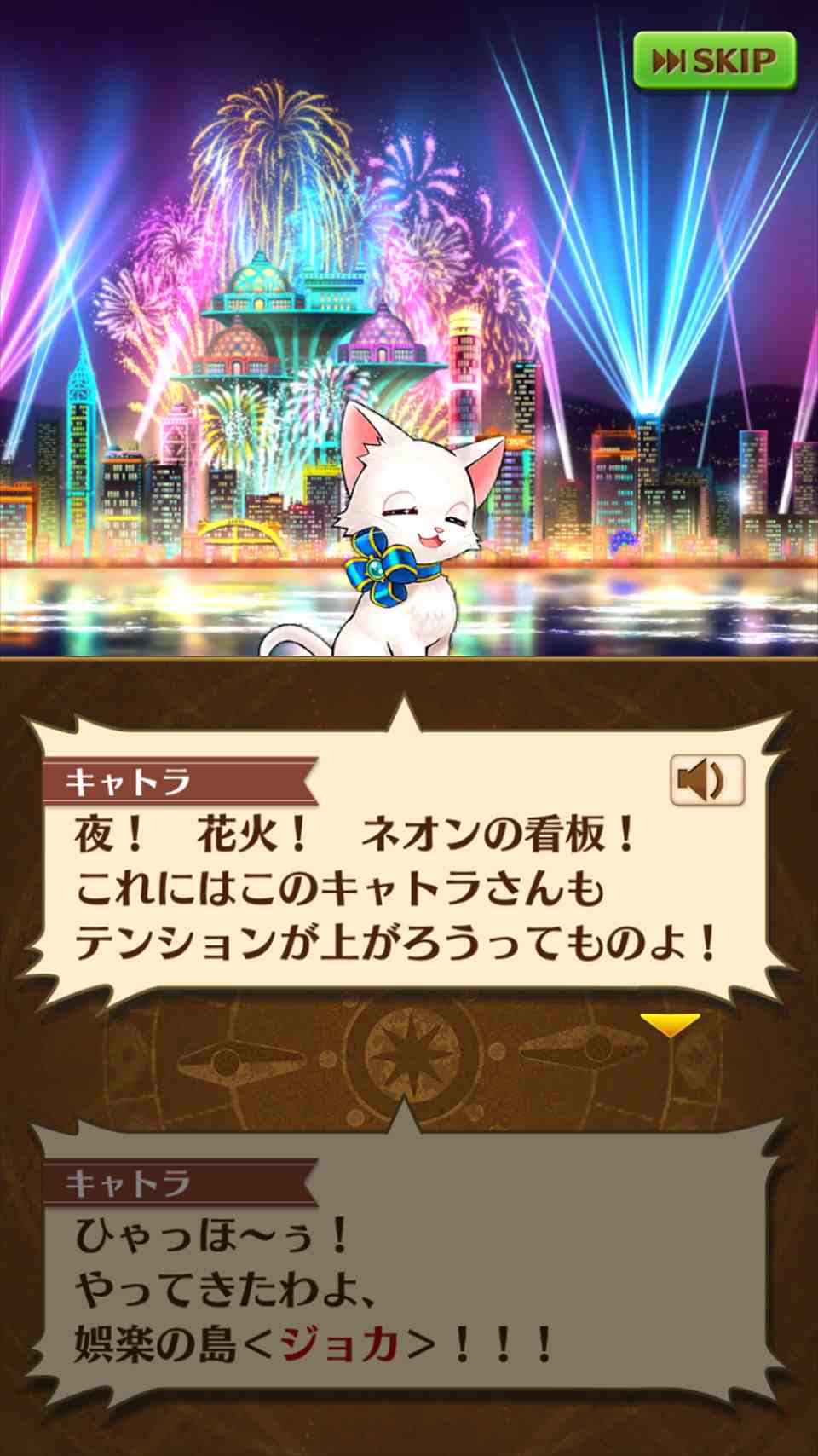Play the voice for Kyatora's line
The height and width of the screenshot is (1456, 818).
706,779
